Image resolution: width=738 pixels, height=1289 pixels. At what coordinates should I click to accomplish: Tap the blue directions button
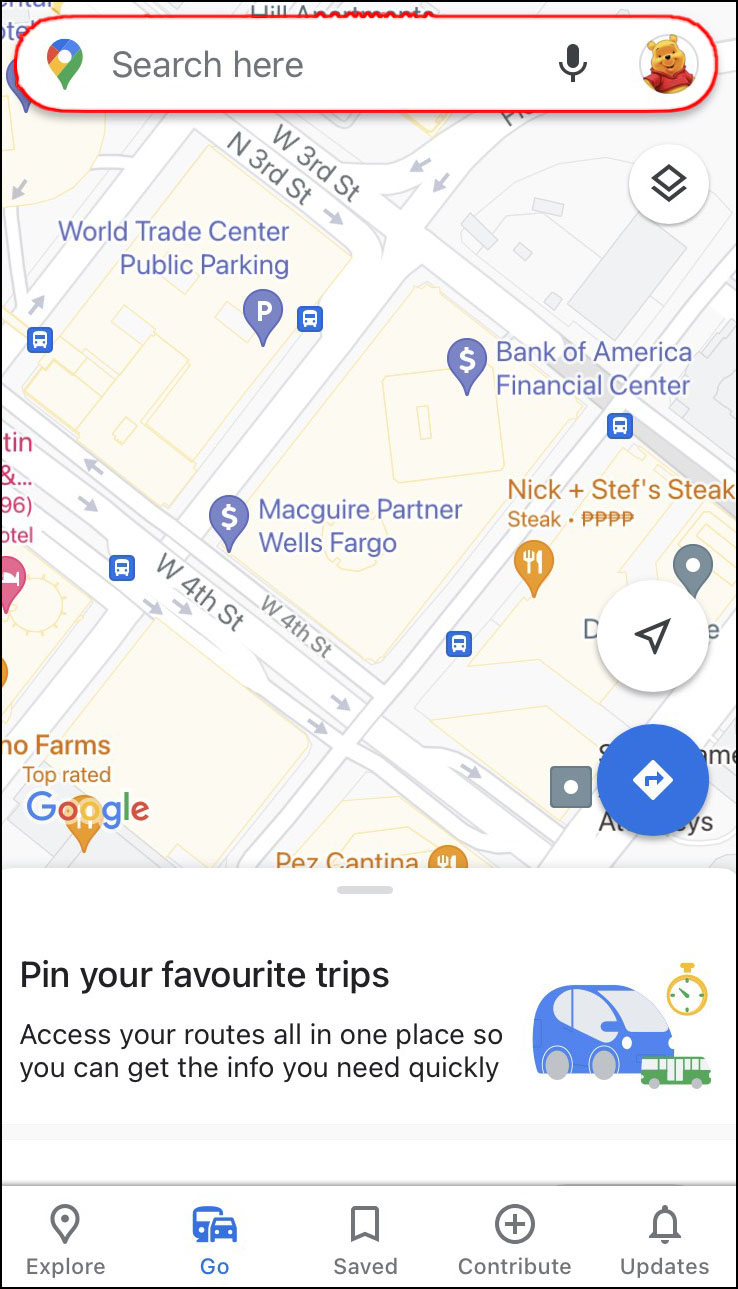(653, 780)
